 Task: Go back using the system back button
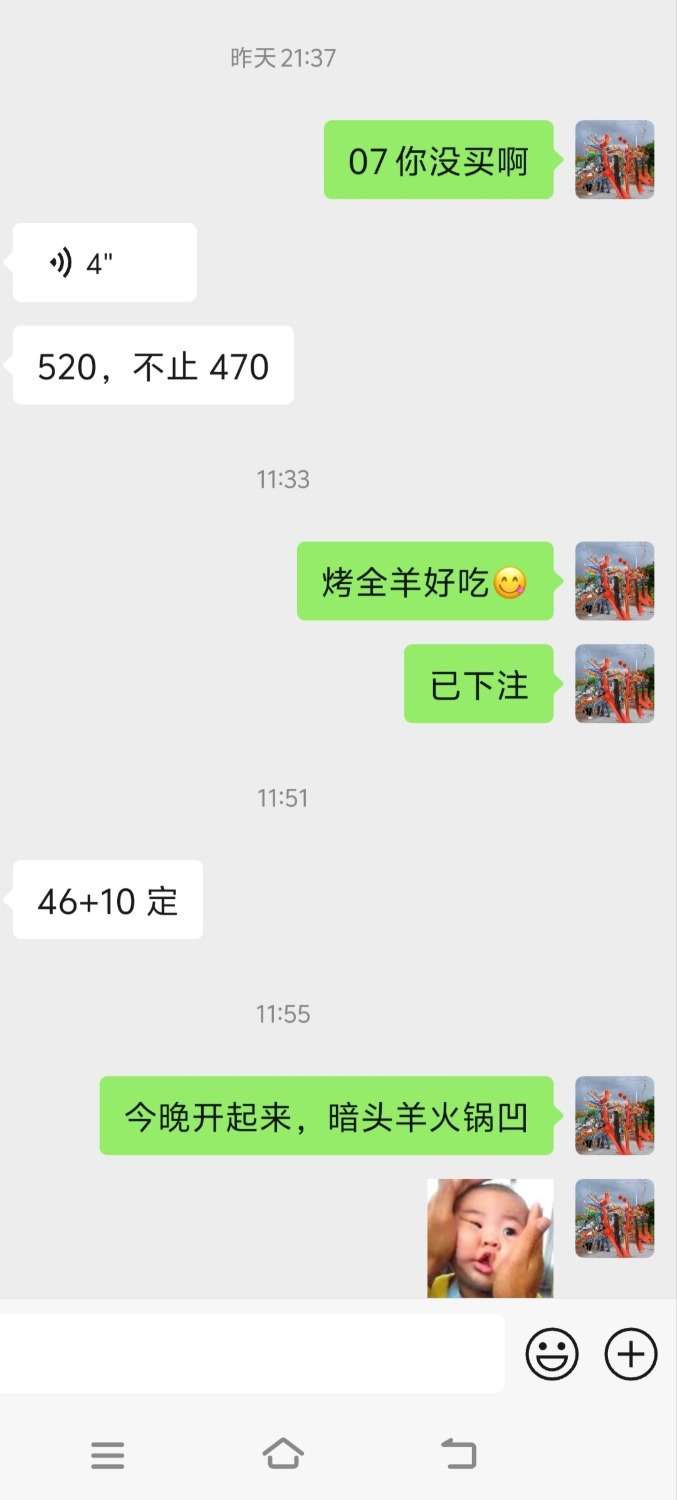[x=459, y=1453]
